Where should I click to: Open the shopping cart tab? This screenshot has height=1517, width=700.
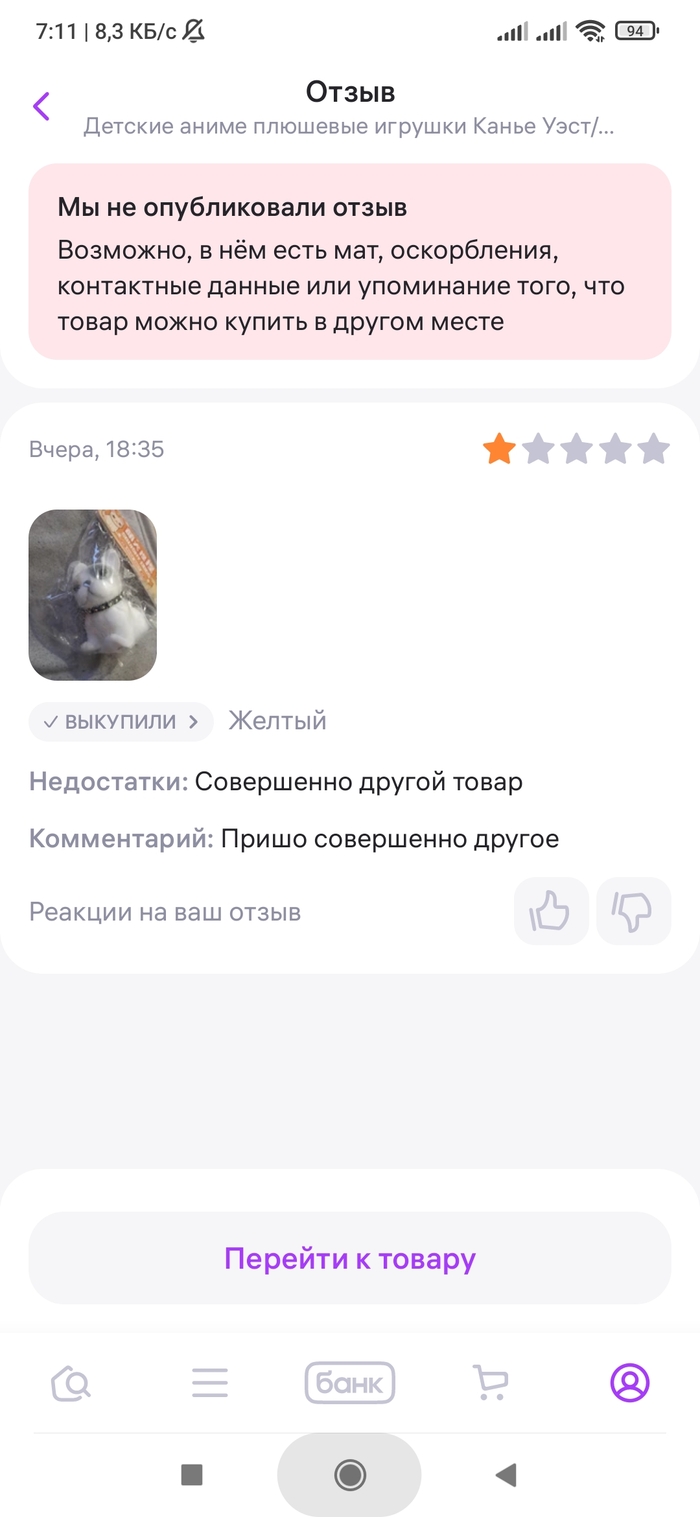pos(490,1383)
